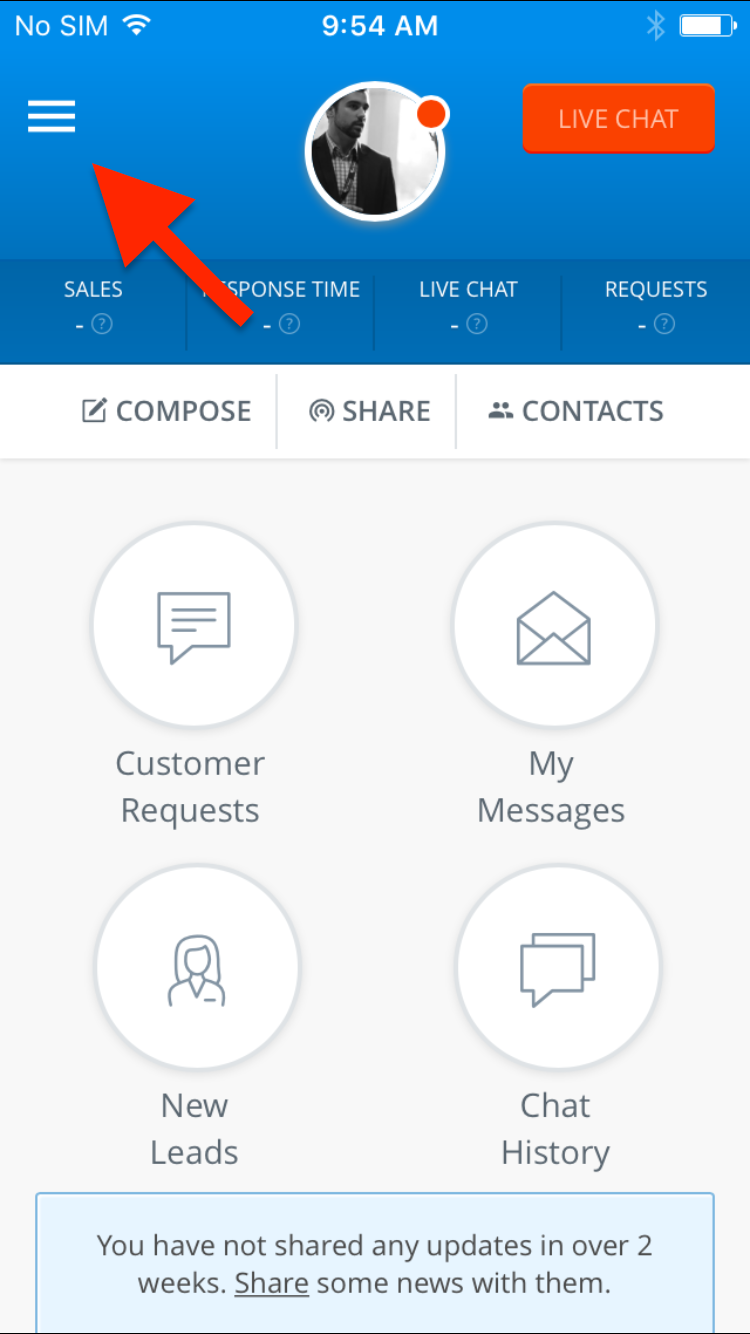Check New Leads
The image size is (750, 1334).
pos(196,968)
